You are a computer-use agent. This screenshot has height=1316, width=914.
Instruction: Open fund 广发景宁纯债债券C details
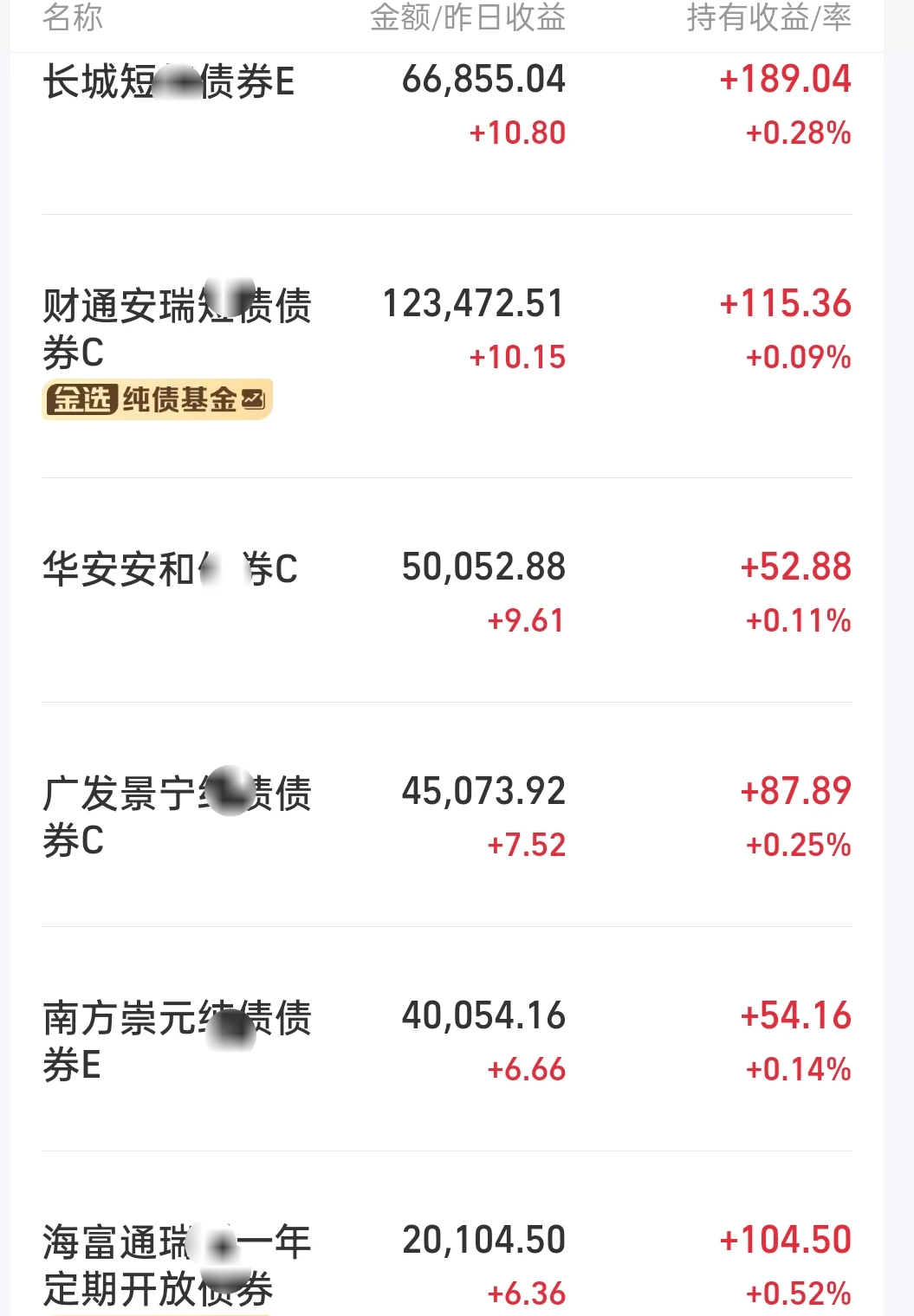tap(178, 814)
